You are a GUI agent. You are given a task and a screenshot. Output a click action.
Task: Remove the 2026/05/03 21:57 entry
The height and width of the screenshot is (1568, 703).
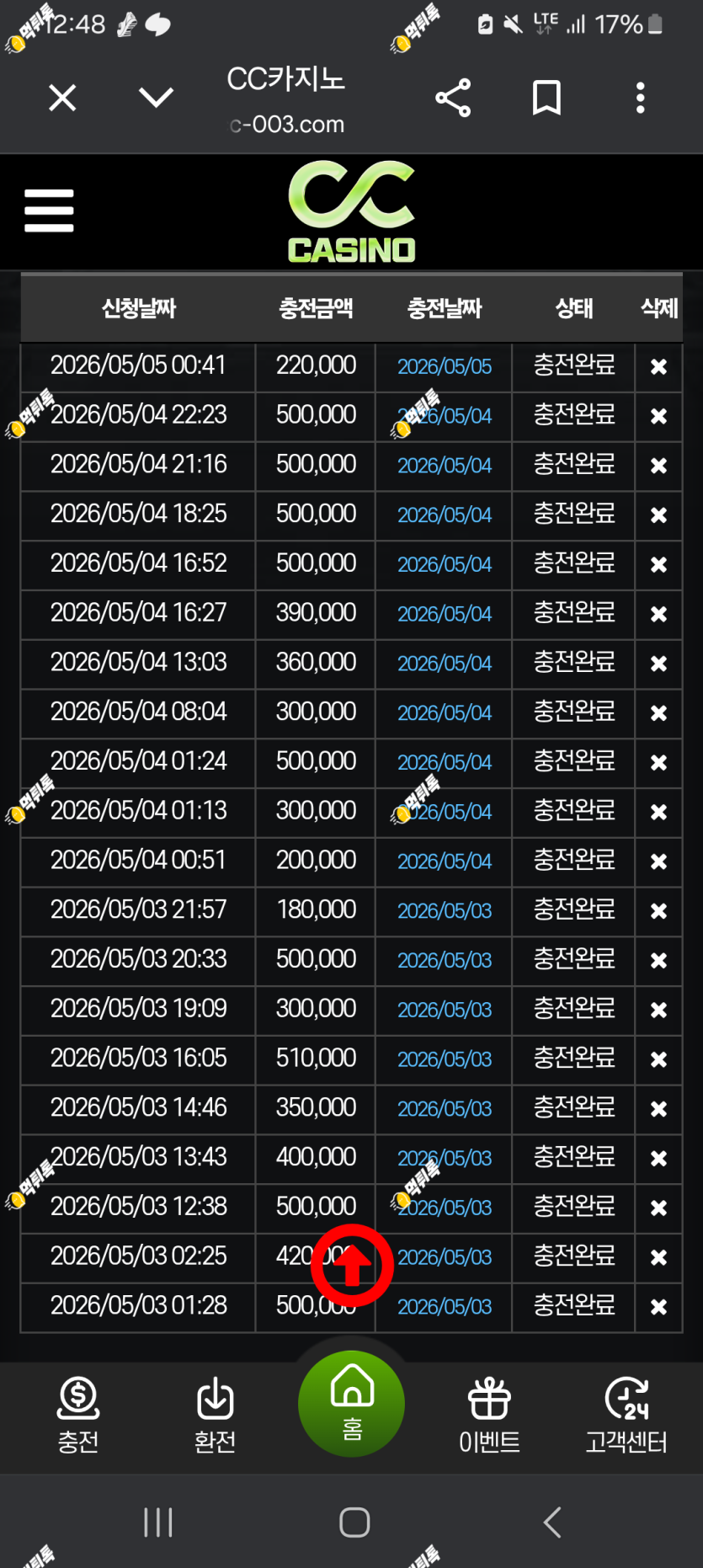pos(658,911)
